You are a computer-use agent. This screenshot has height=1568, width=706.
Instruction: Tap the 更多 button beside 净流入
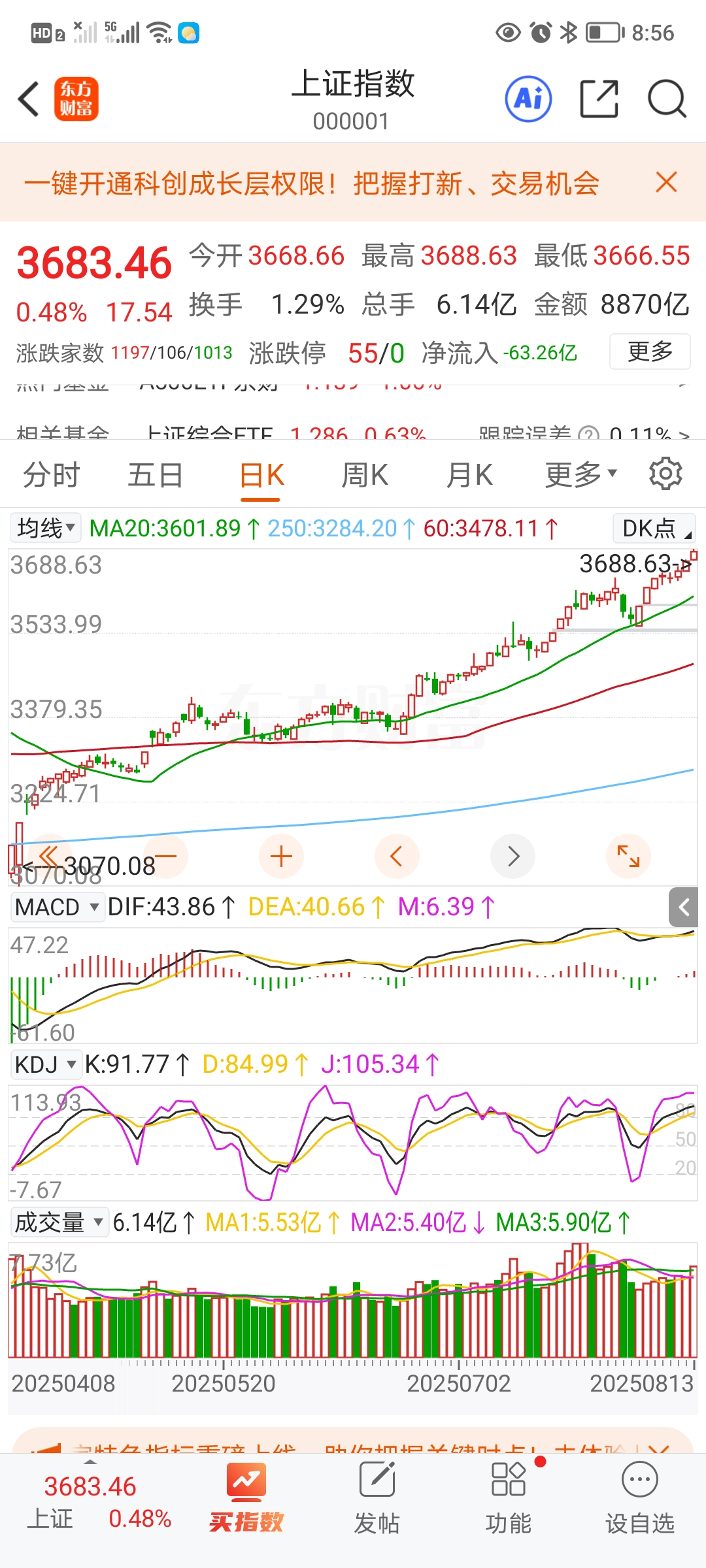pos(650,351)
